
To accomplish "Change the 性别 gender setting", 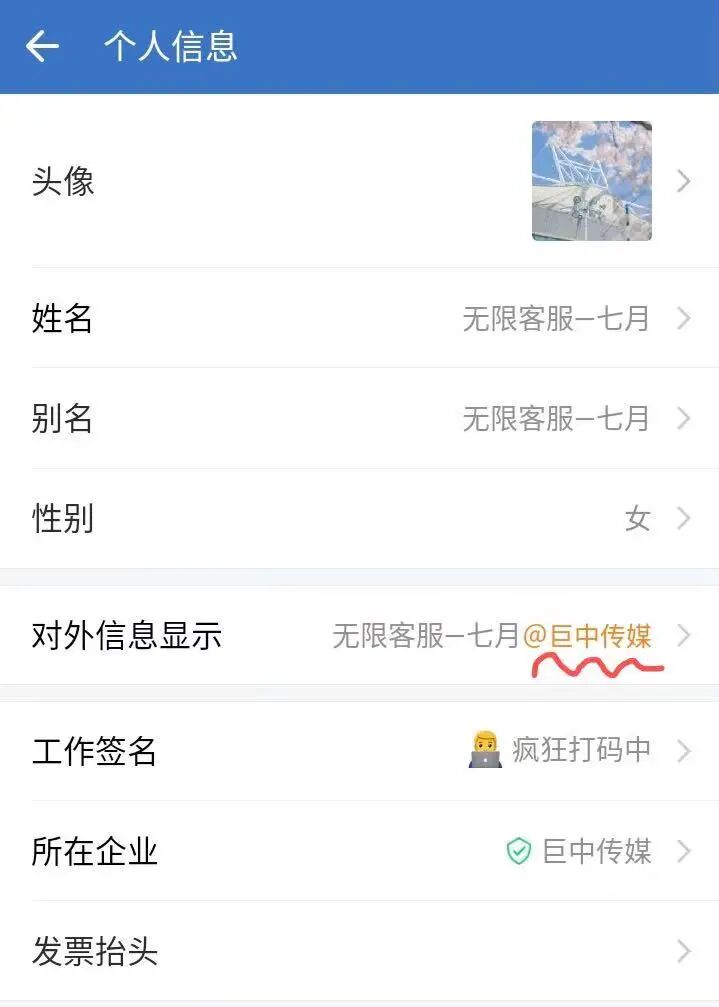I will 360,518.
